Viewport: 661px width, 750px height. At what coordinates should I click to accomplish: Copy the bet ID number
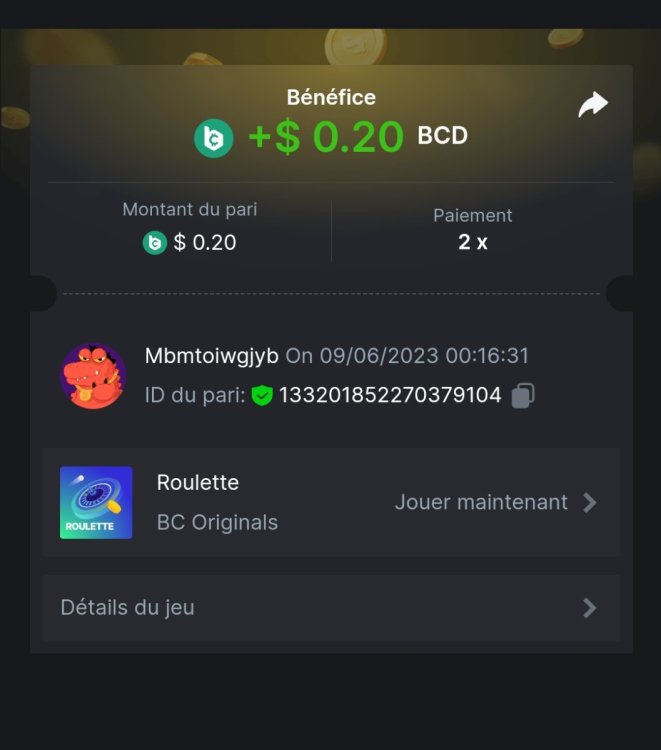click(522, 396)
